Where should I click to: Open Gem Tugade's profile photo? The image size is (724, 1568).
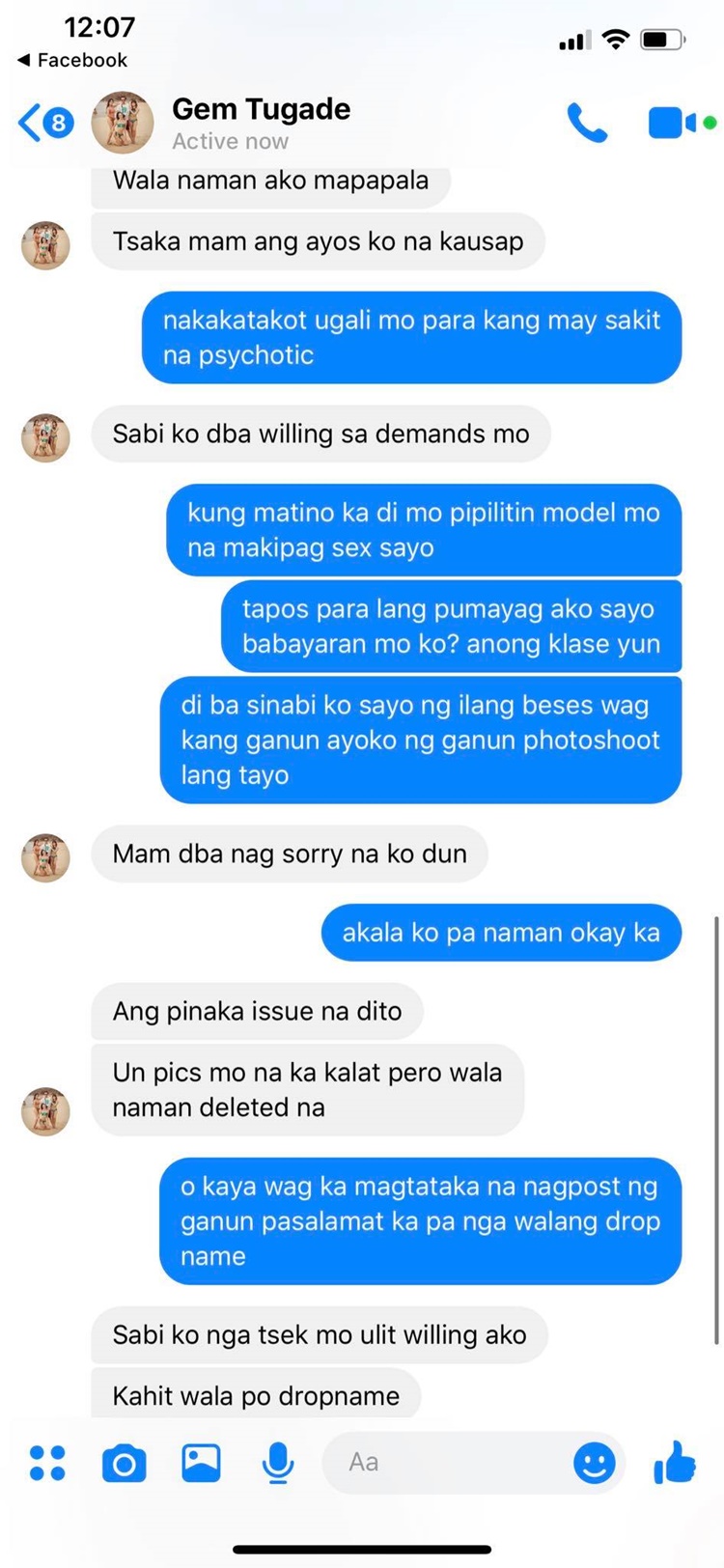tap(122, 124)
